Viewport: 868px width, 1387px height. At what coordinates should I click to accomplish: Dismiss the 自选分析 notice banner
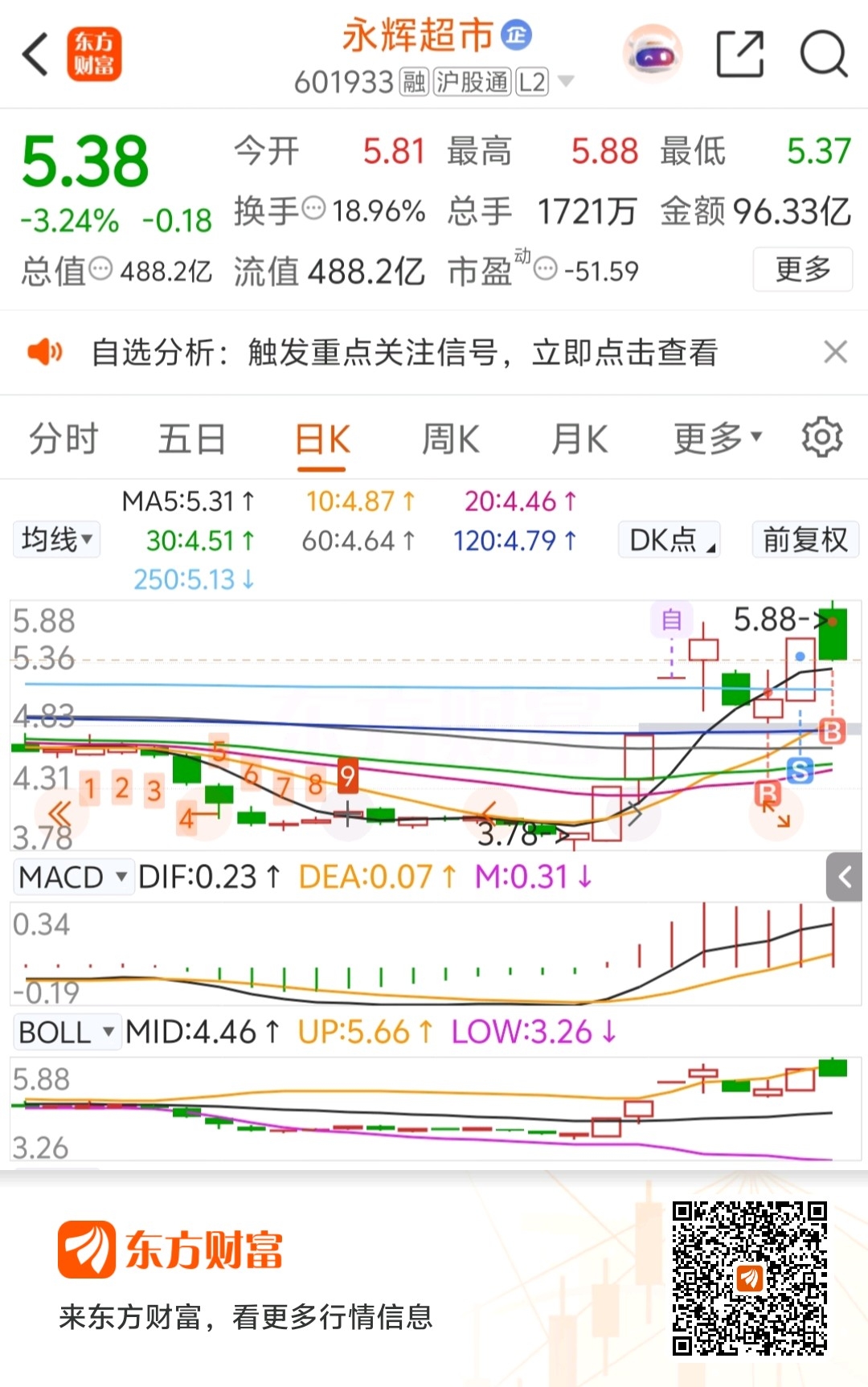(x=835, y=352)
